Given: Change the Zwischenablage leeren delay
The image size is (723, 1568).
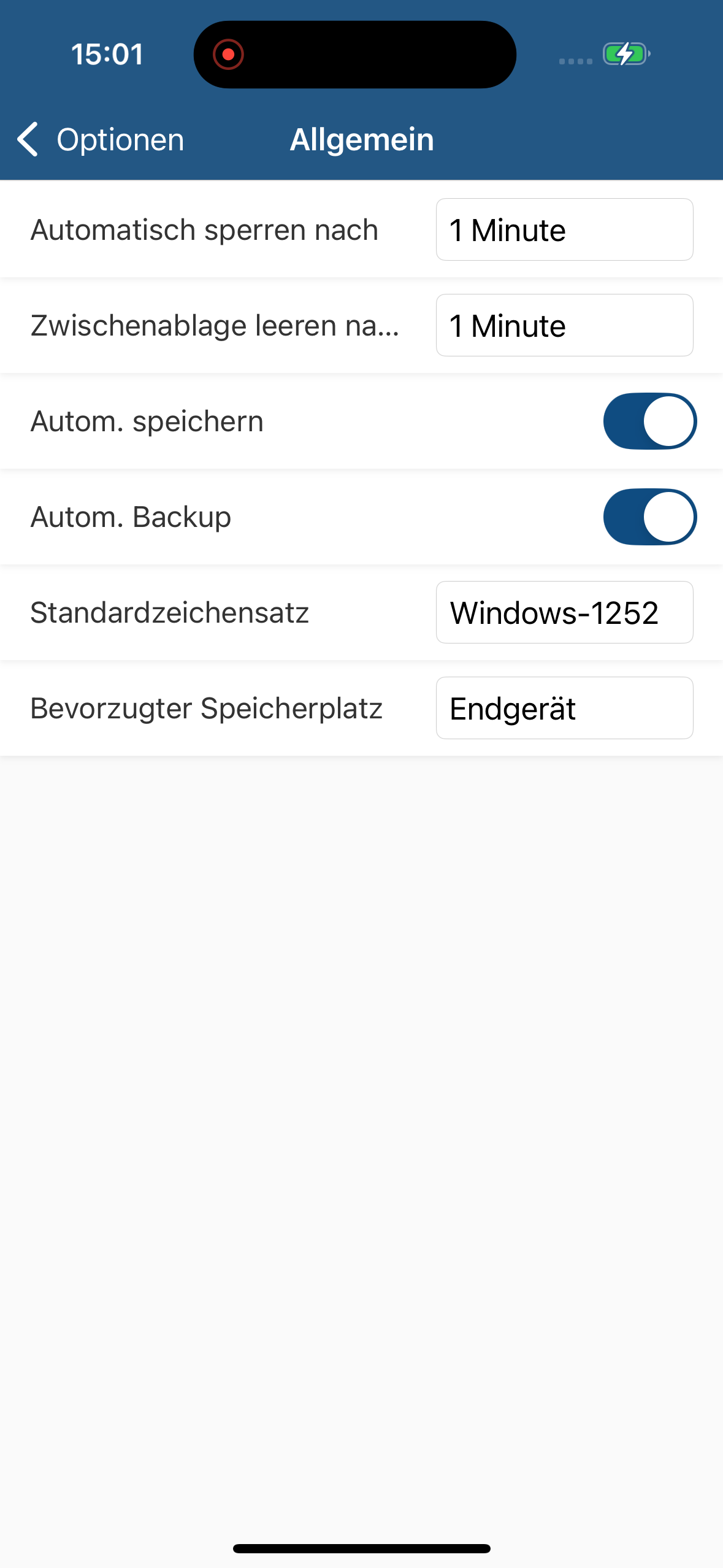Looking at the screenshot, I should (564, 325).
